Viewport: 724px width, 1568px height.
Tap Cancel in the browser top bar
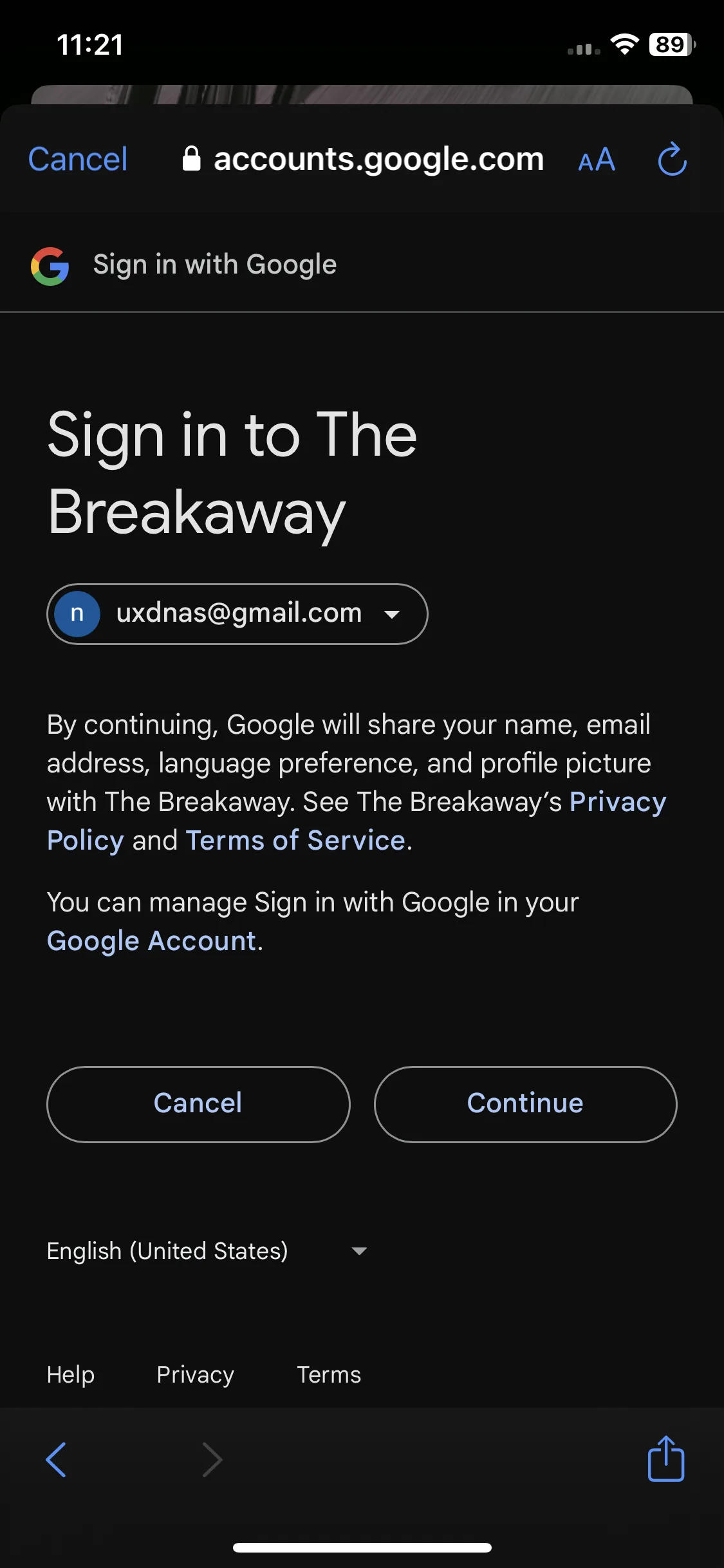point(78,159)
